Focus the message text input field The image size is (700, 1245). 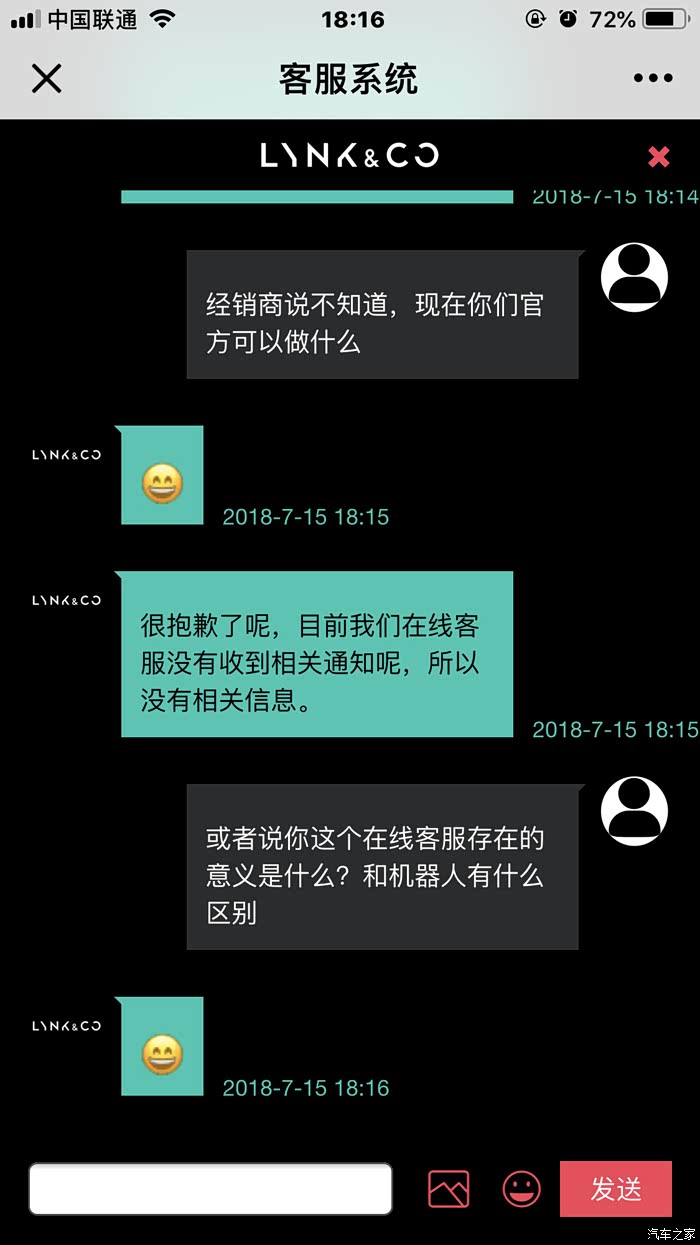point(210,1189)
